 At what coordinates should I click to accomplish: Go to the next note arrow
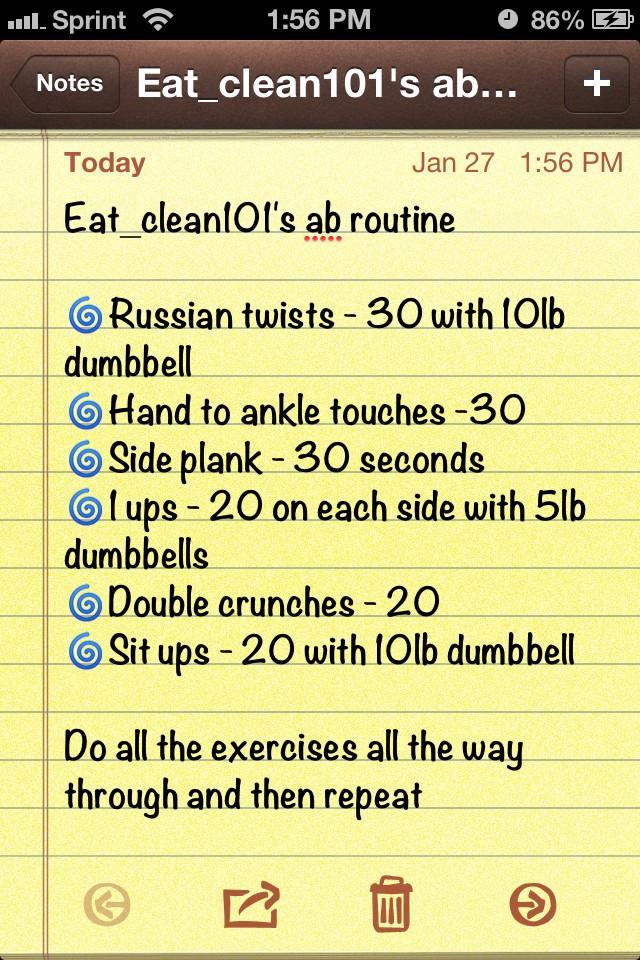(533, 904)
